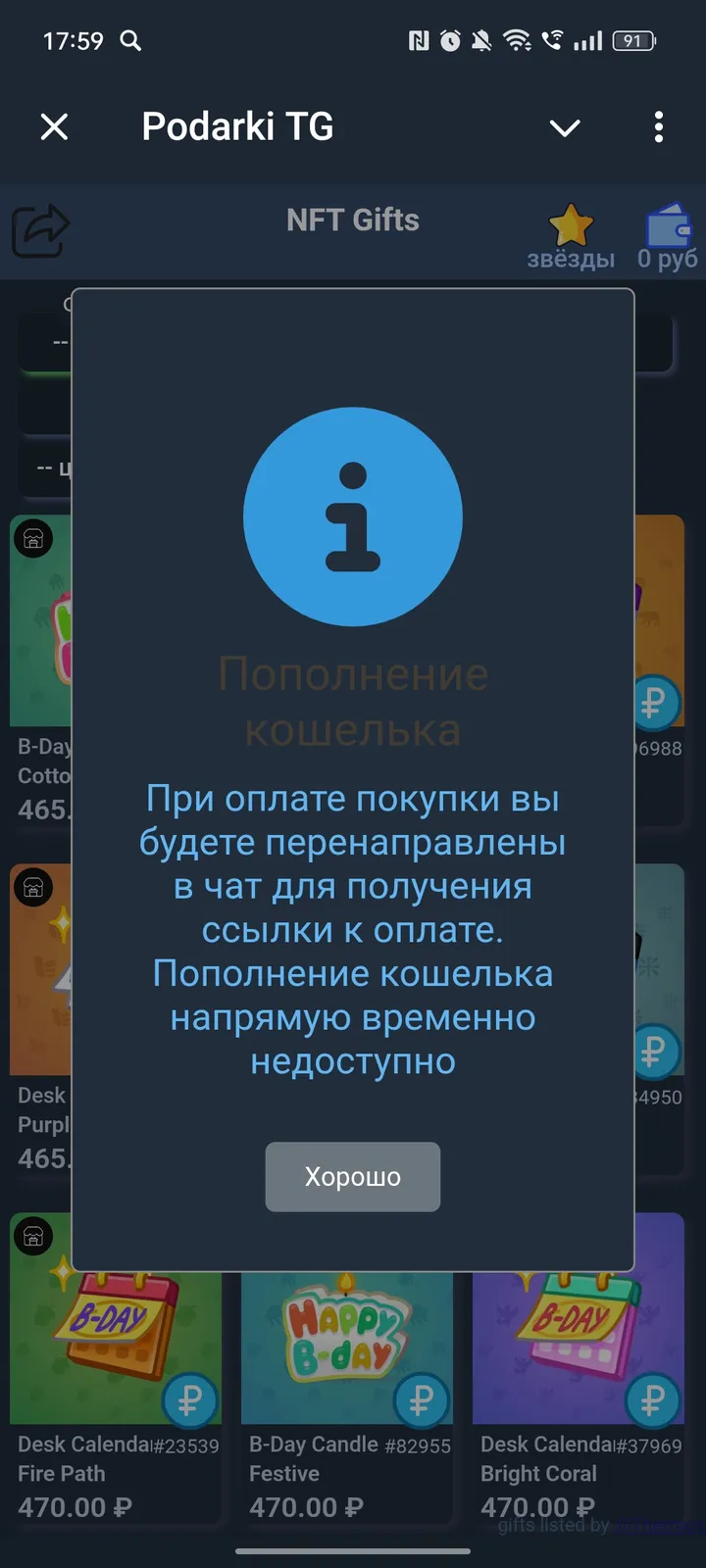
Task: Tap the shop icon on the B-Day Candle Festive card
Action: [x=267, y=1237]
